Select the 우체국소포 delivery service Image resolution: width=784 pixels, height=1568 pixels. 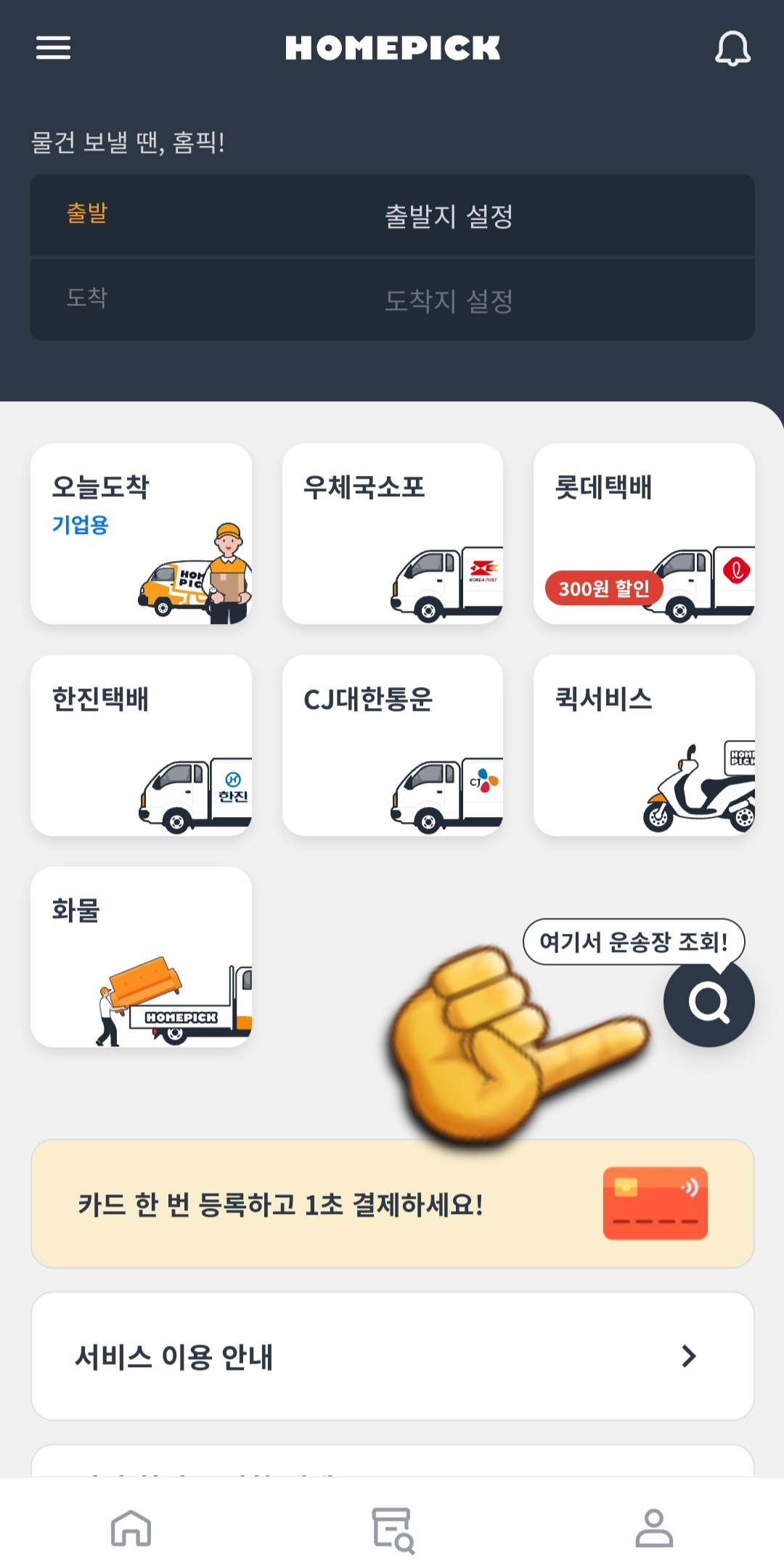[393, 535]
